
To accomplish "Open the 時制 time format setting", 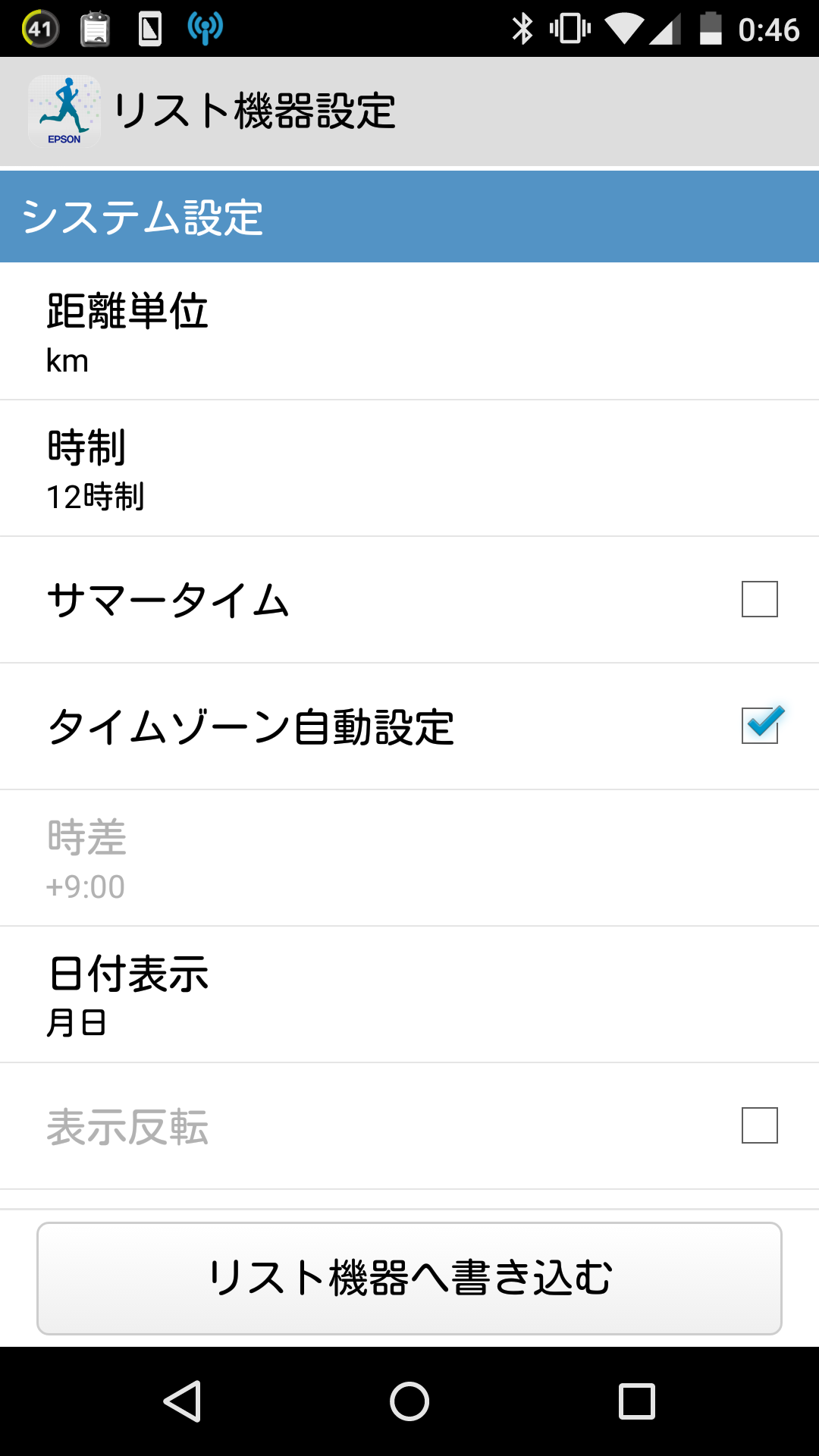I will 409,468.
